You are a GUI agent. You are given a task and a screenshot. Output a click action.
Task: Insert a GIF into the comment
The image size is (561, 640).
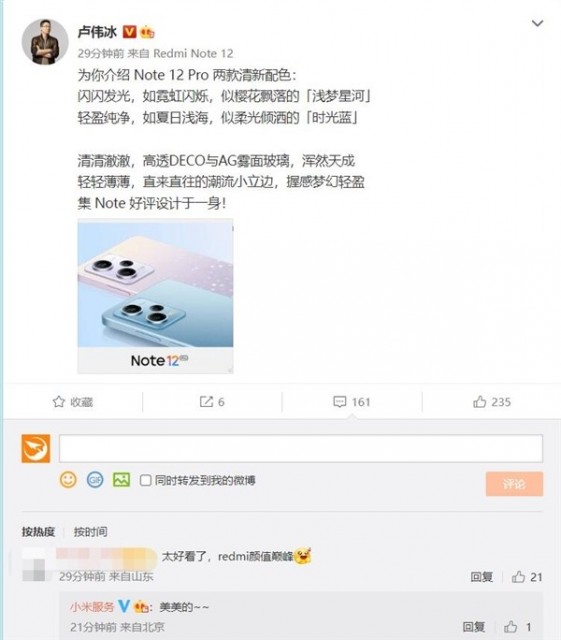[95, 480]
